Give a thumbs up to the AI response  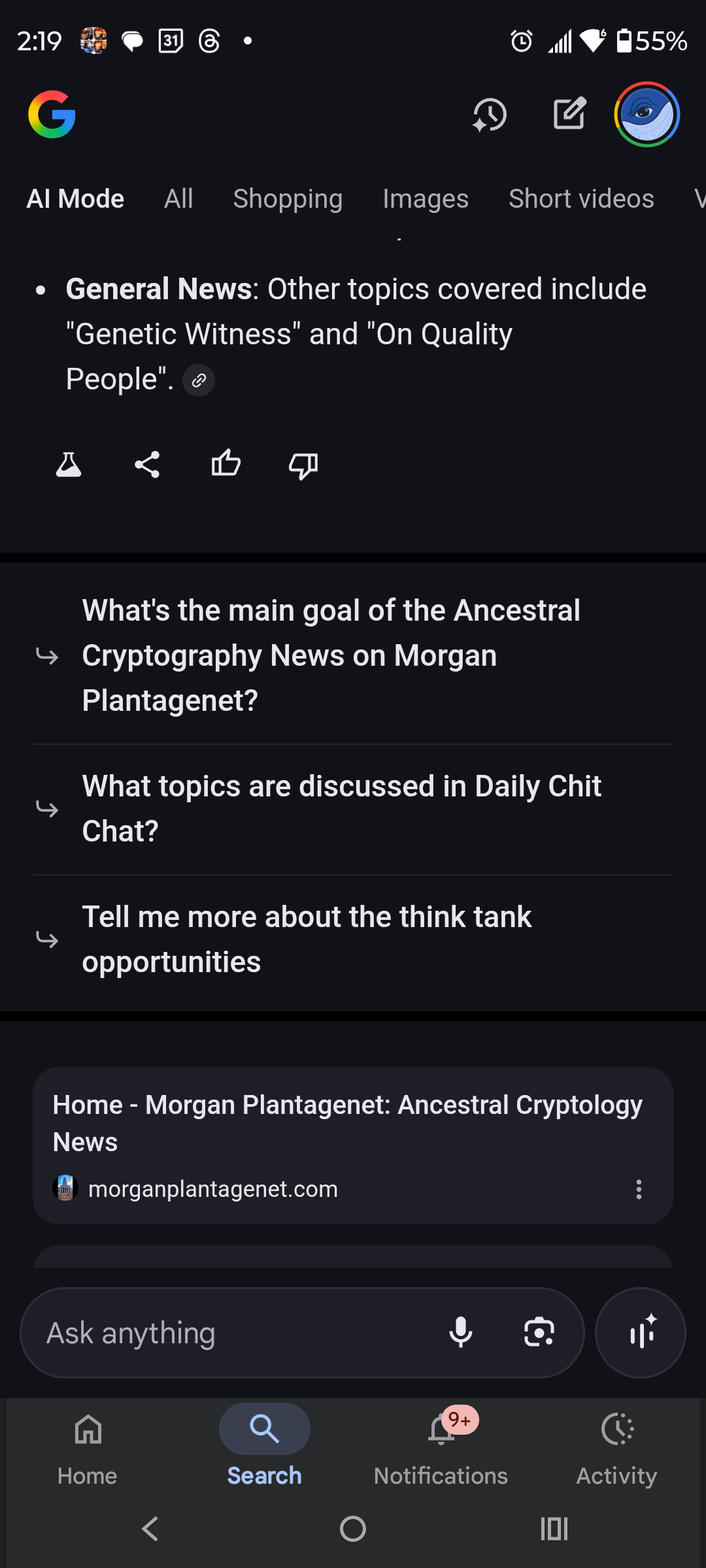click(x=226, y=465)
